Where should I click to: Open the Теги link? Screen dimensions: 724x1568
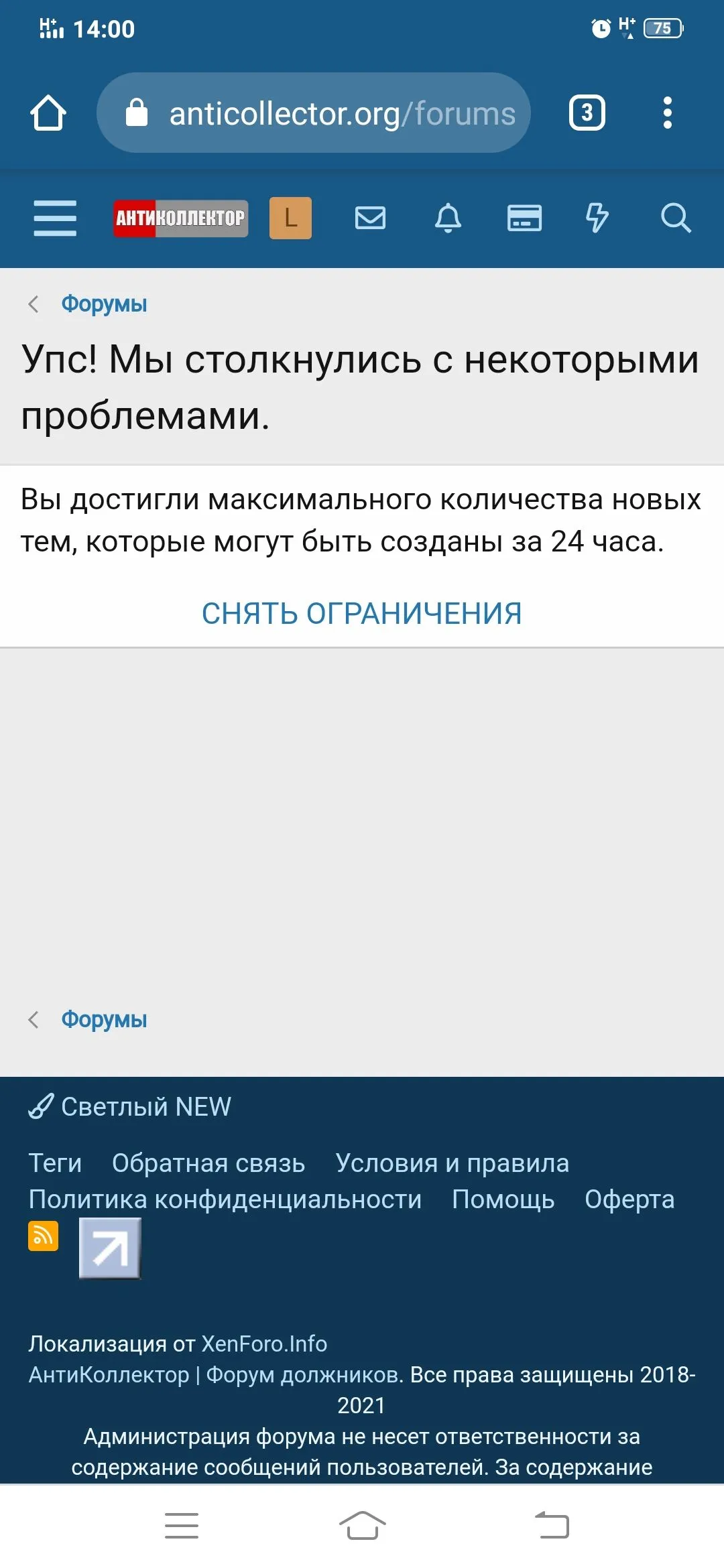(x=55, y=1163)
